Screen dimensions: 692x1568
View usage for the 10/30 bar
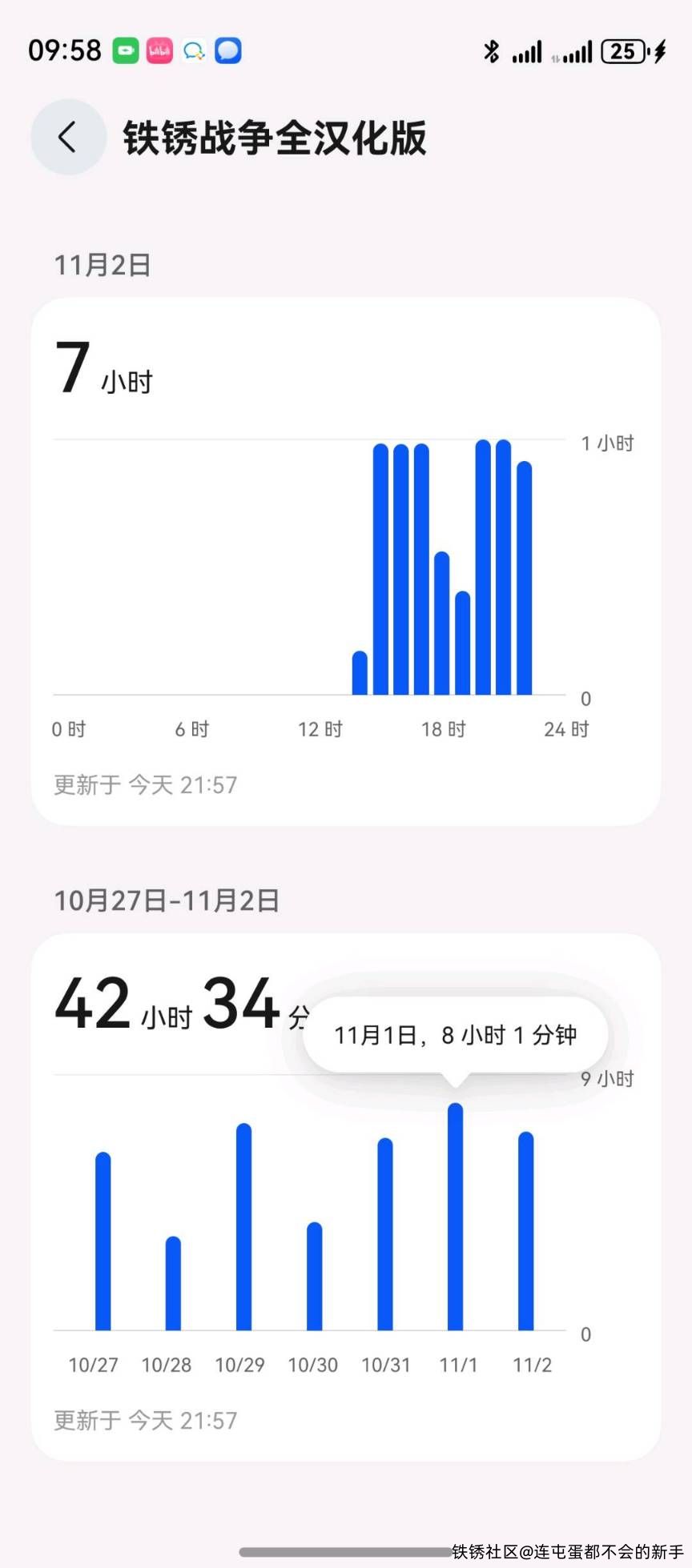[314, 1276]
